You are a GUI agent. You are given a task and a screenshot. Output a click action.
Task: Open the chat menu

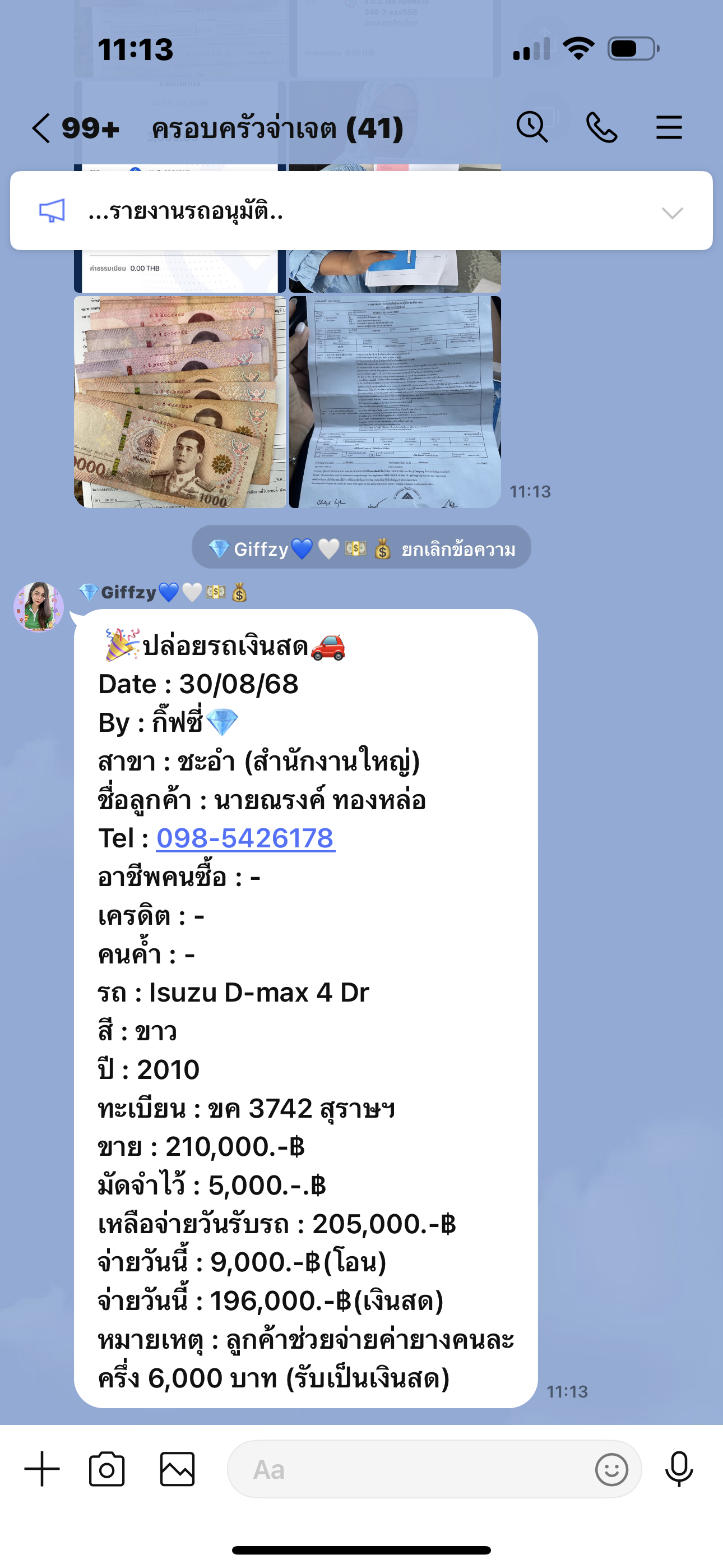tap(669, 128)
